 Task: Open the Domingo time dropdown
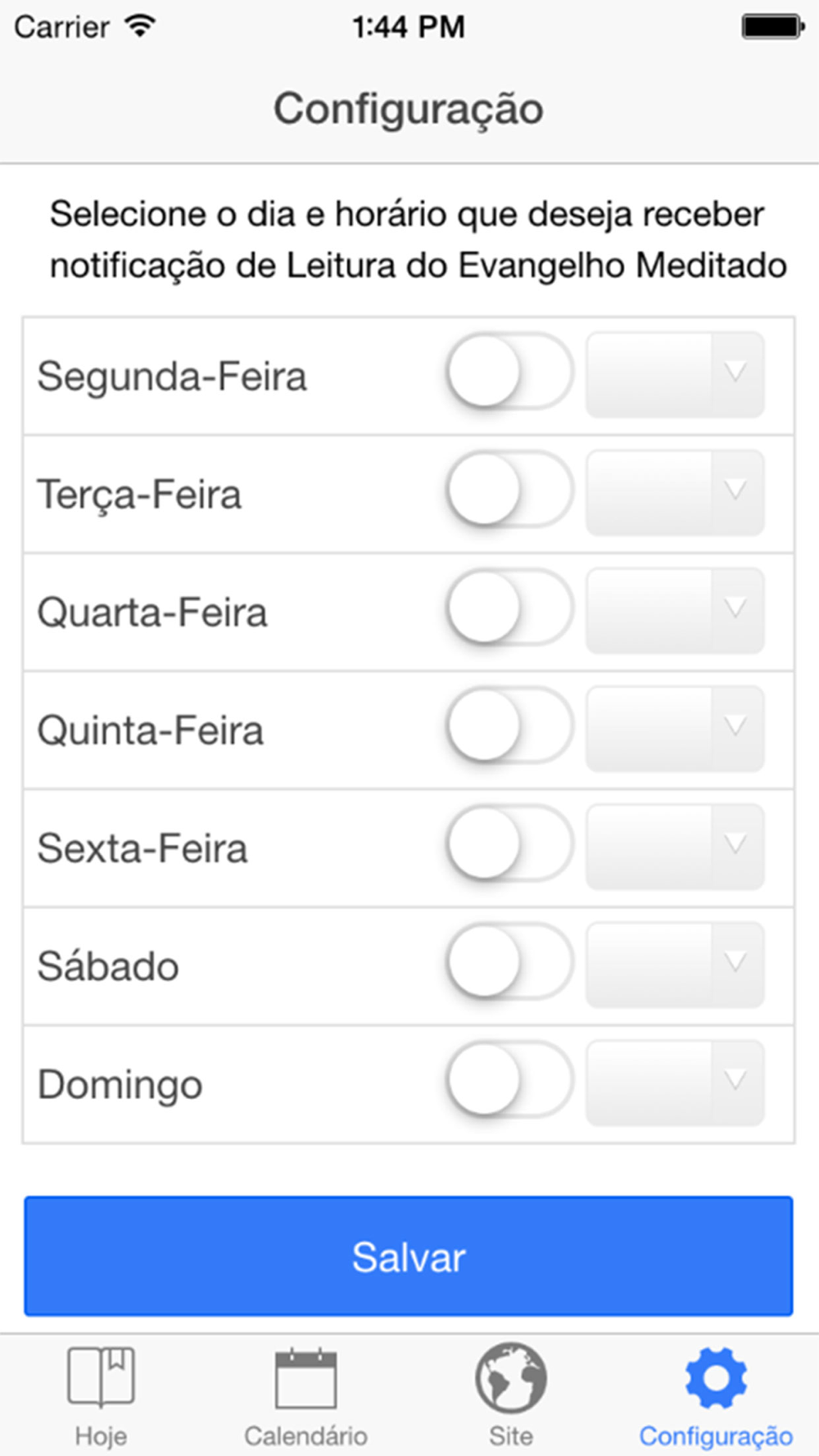point(676,1082)
